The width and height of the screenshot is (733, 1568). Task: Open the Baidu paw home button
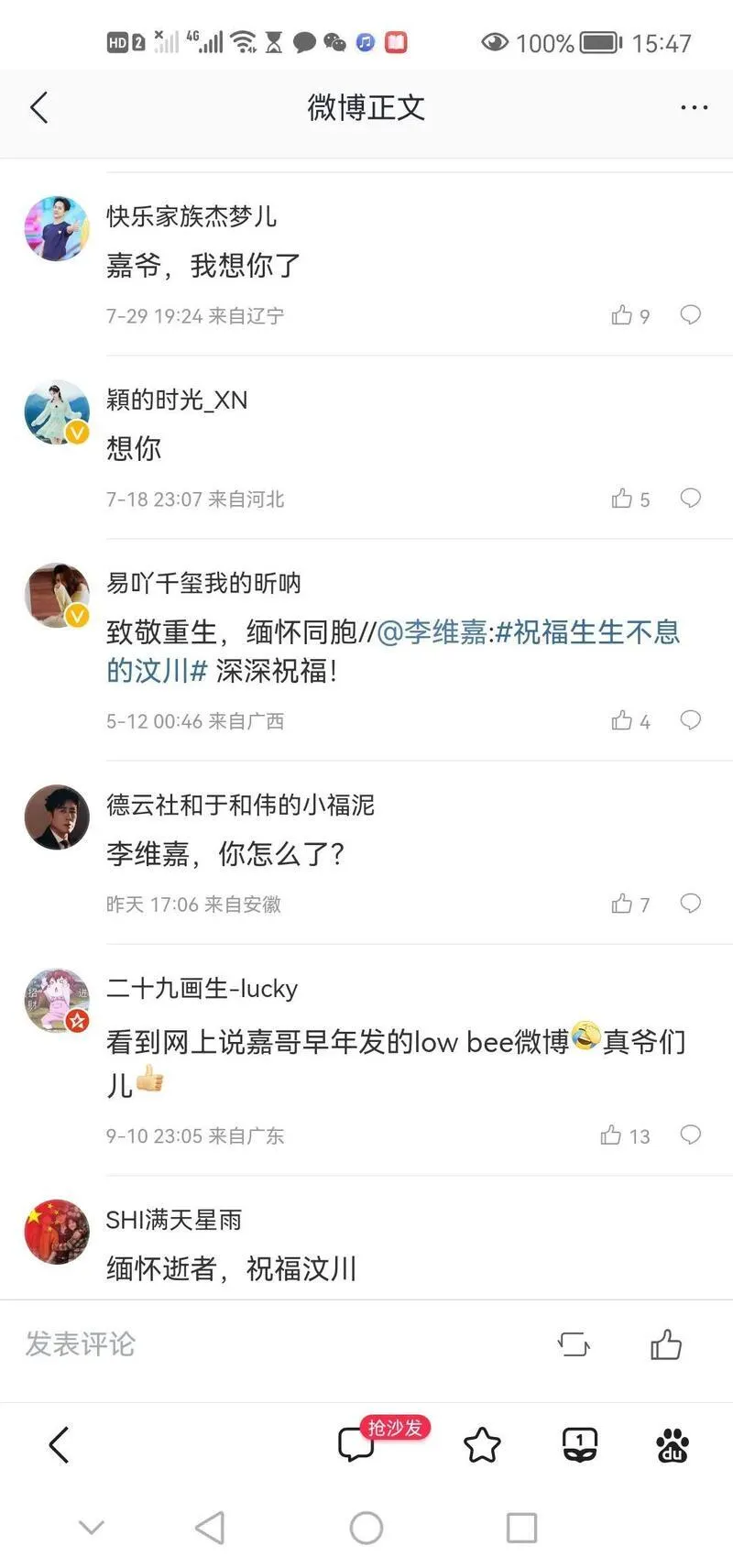(x=673, y=1445)
